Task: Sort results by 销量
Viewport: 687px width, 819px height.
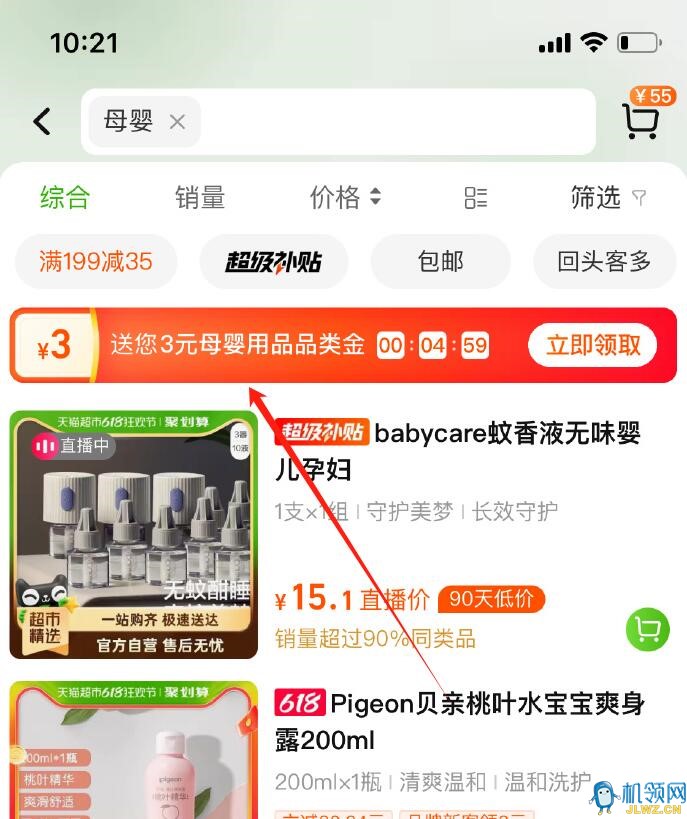Action: (x=200, y=197)
